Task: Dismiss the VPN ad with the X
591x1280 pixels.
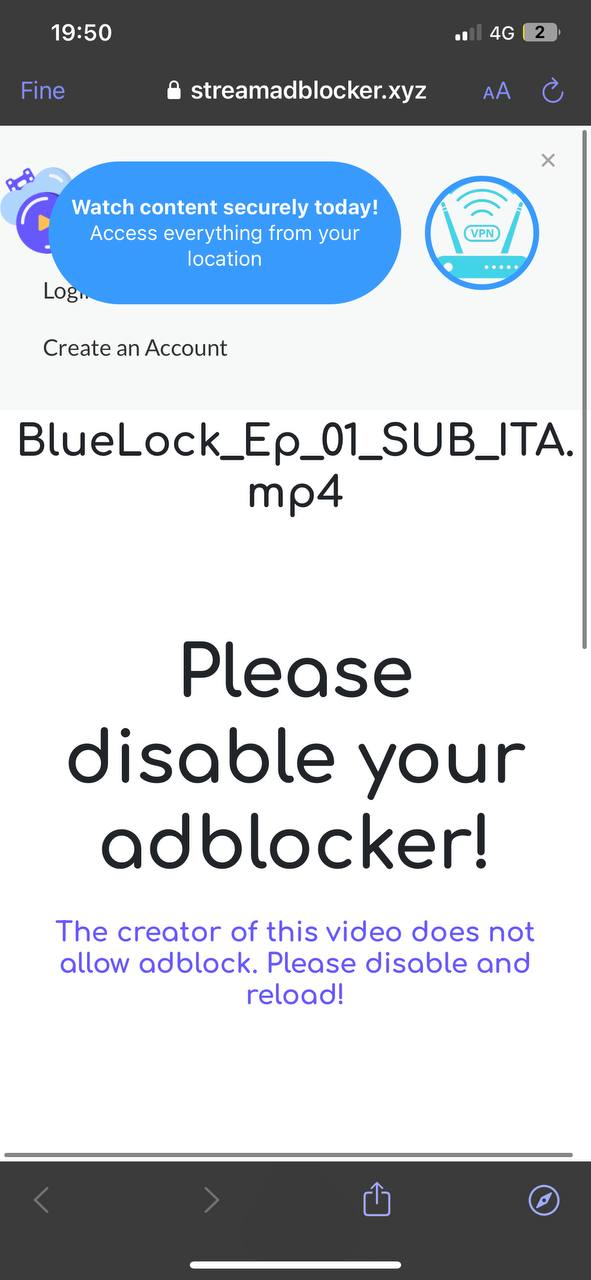Action: coord(548,160)
